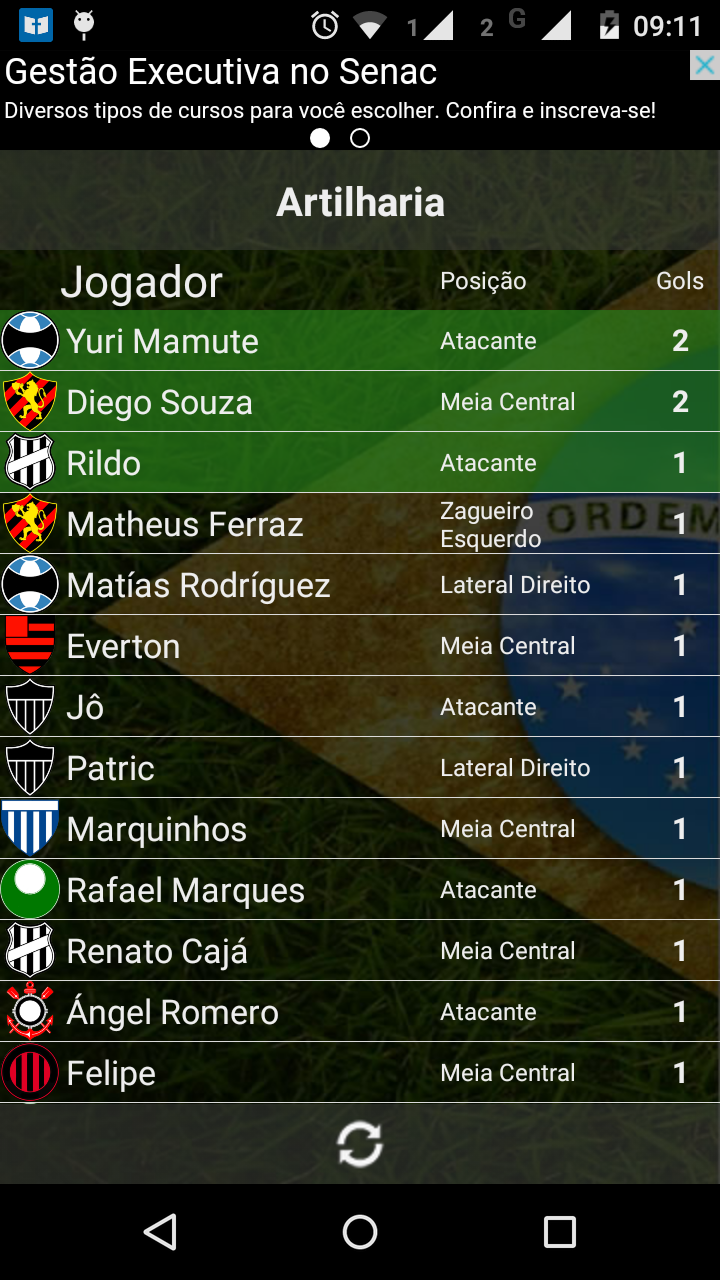Viewport: 720px width, 1280px height.
Task: Close the Senac ad banner
Action: [x=704, y=66]
